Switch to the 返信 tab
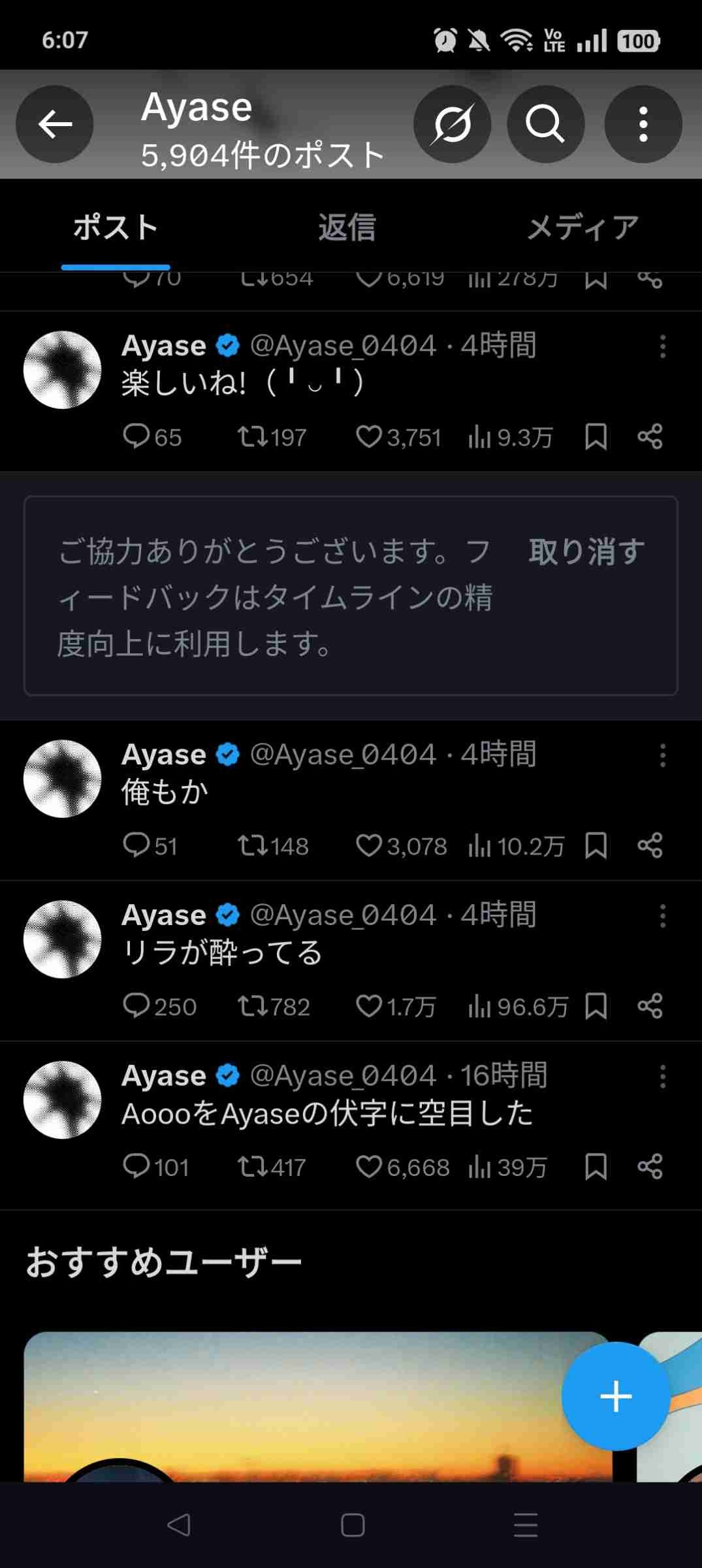Viewport: 702px width, 1568px height. tap(347, 227)
